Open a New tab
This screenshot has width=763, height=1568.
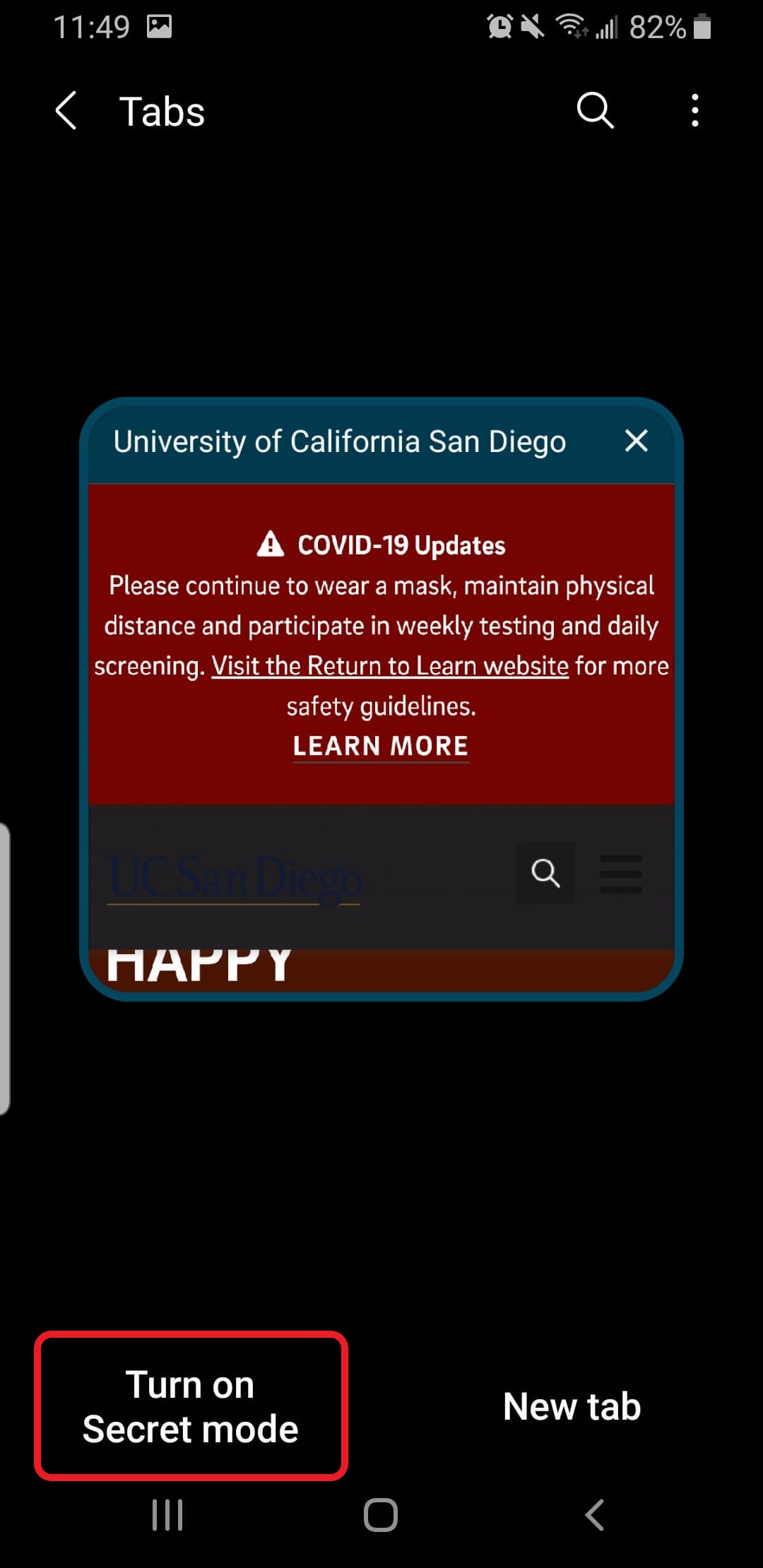(x=572, y=1406)
